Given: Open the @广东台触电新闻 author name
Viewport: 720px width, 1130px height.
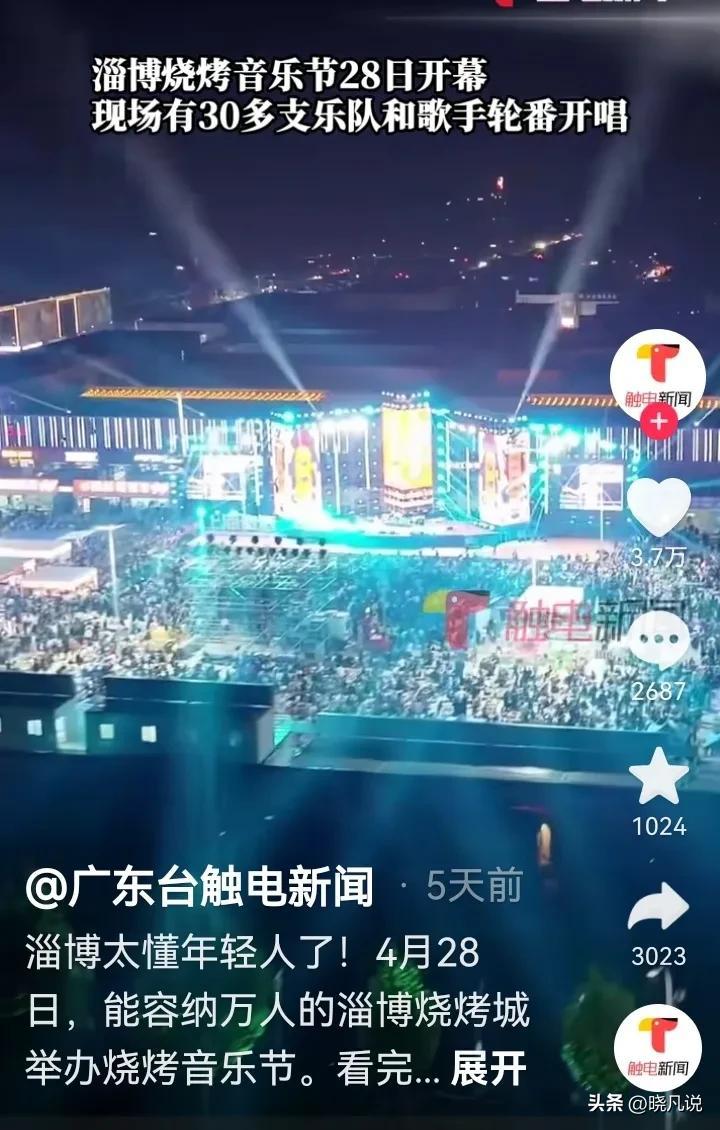Looking at the screenshot, I should (x=199, y=887).
